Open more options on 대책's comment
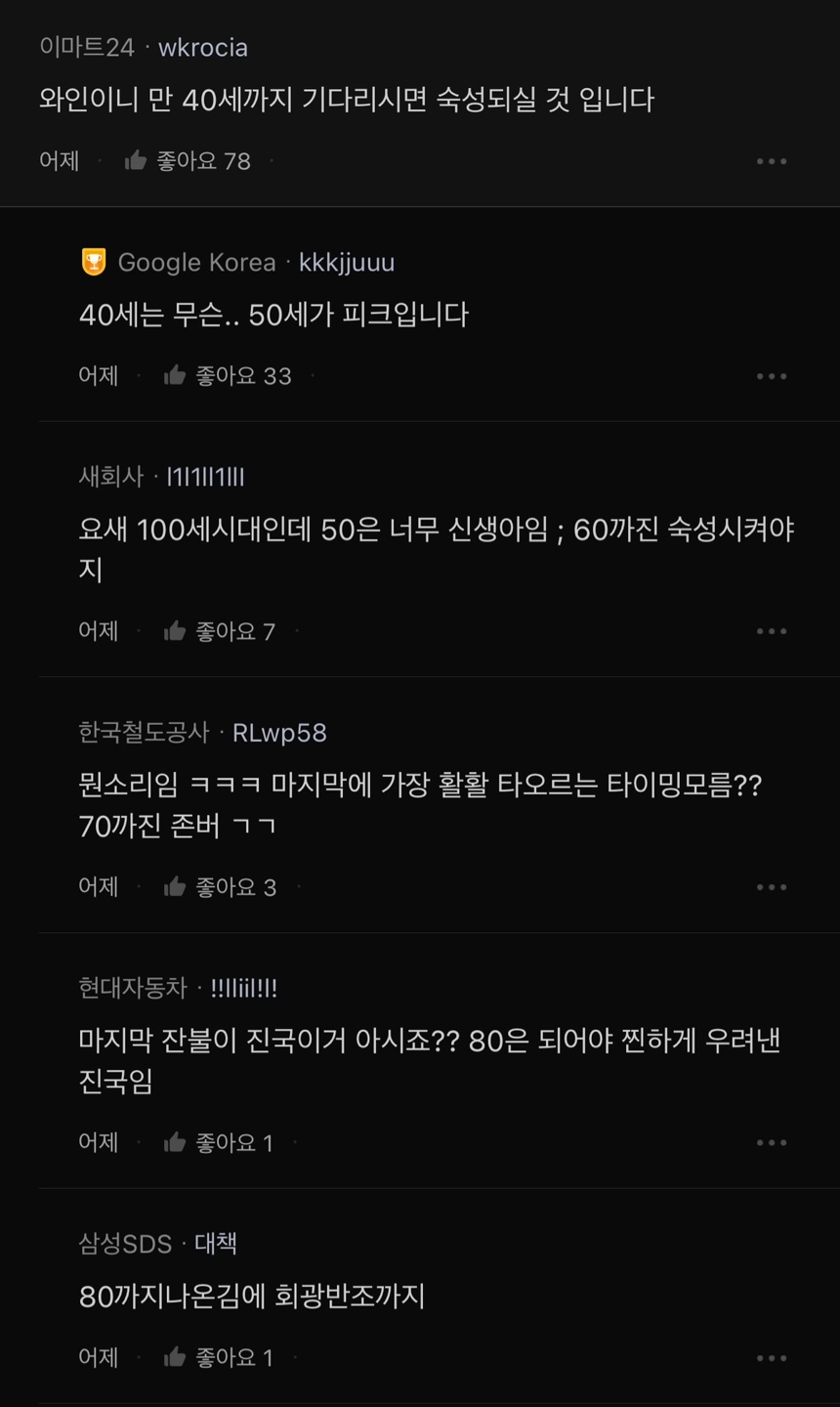The image size is (840, 1407). pos(771,1357)
